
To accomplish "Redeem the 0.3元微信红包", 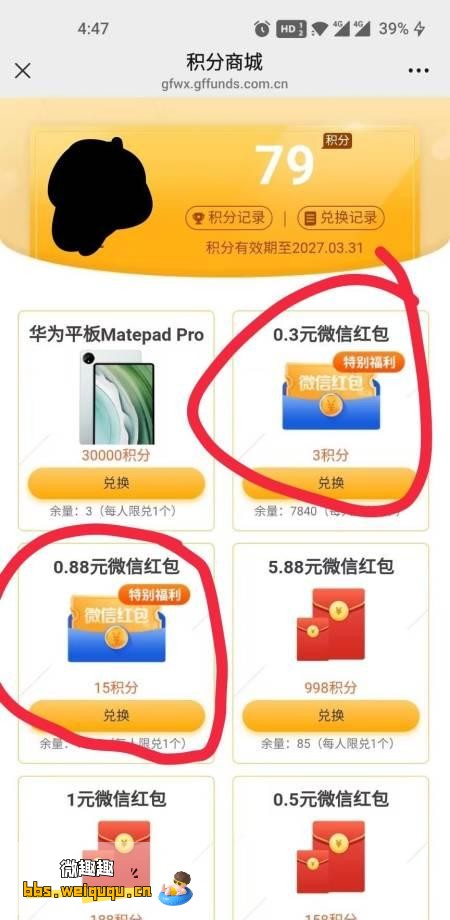I will [331, 483].
